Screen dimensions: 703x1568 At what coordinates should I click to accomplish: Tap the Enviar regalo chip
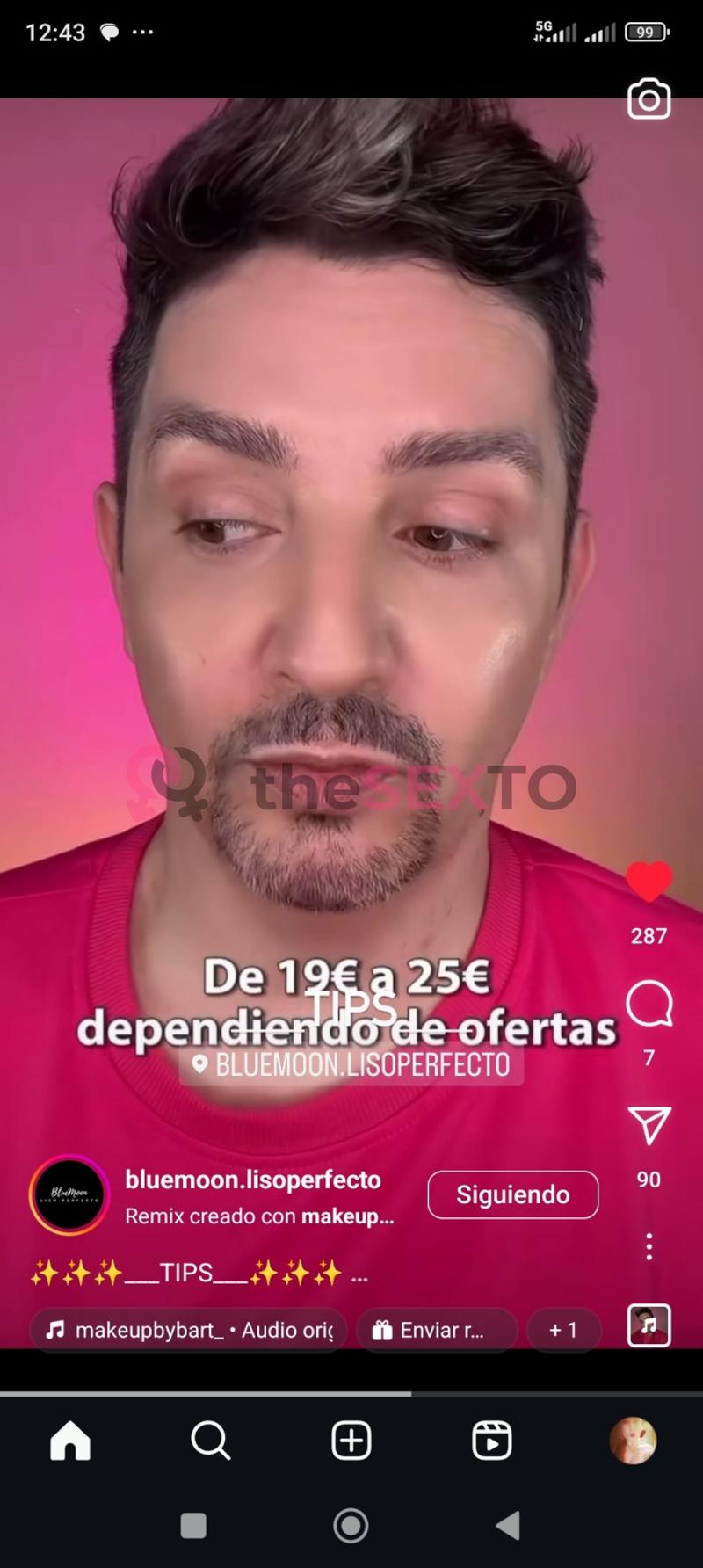[x=437, y=1330]
